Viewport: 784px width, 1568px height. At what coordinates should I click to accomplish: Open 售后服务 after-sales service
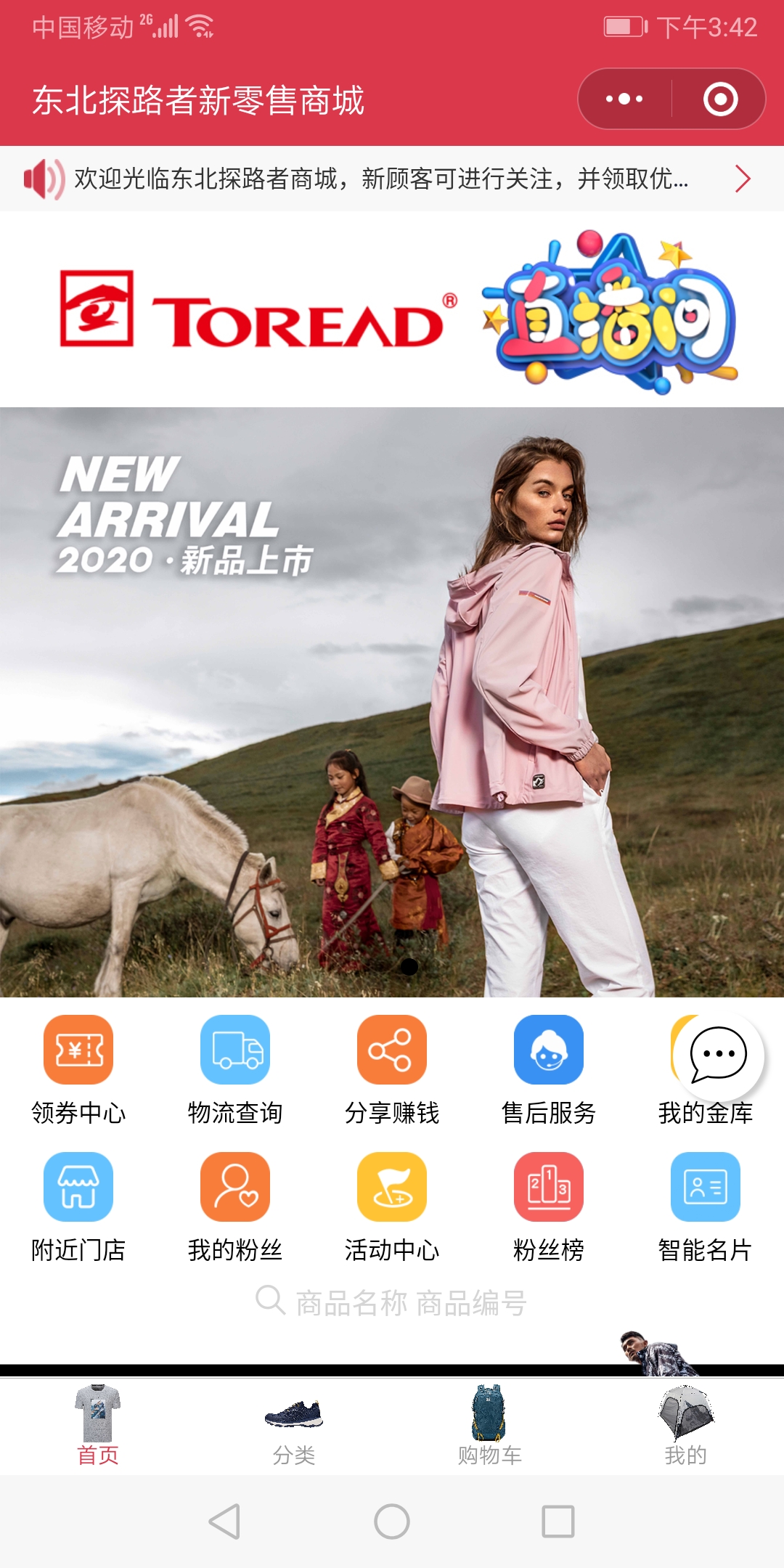(549, 1069)
